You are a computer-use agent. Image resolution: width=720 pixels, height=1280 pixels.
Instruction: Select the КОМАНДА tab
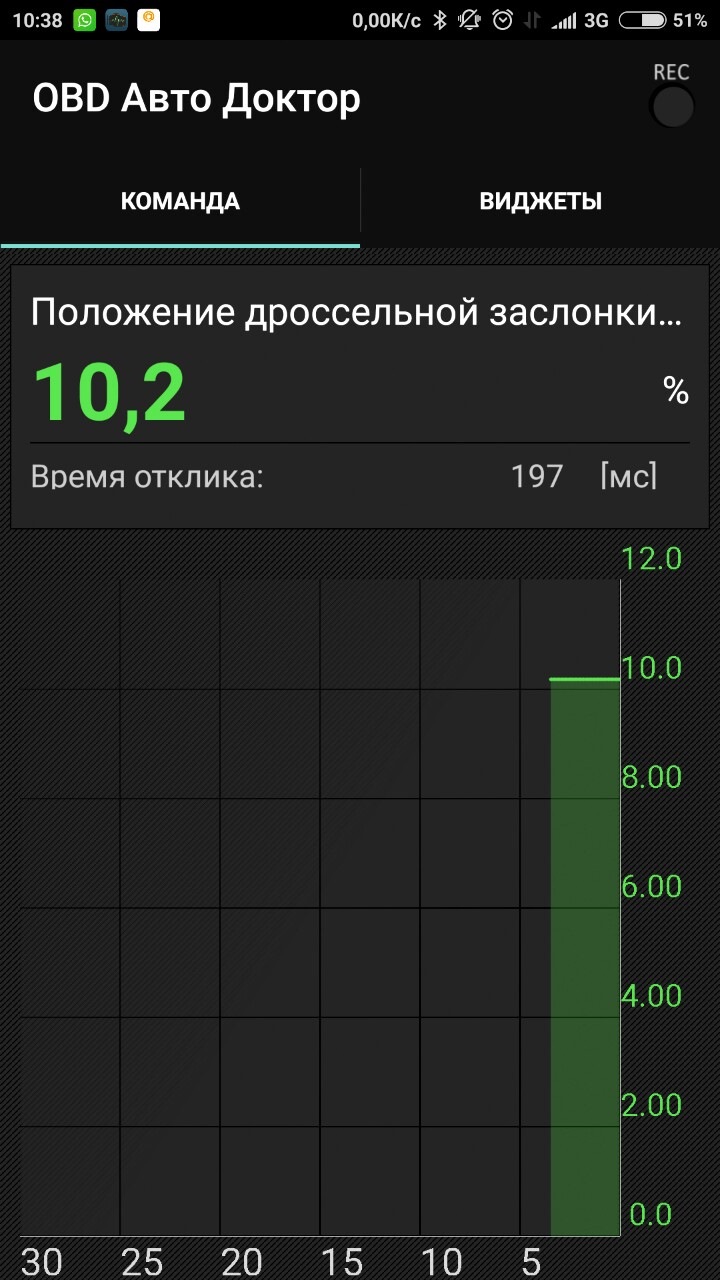click(x=180, y=201)
